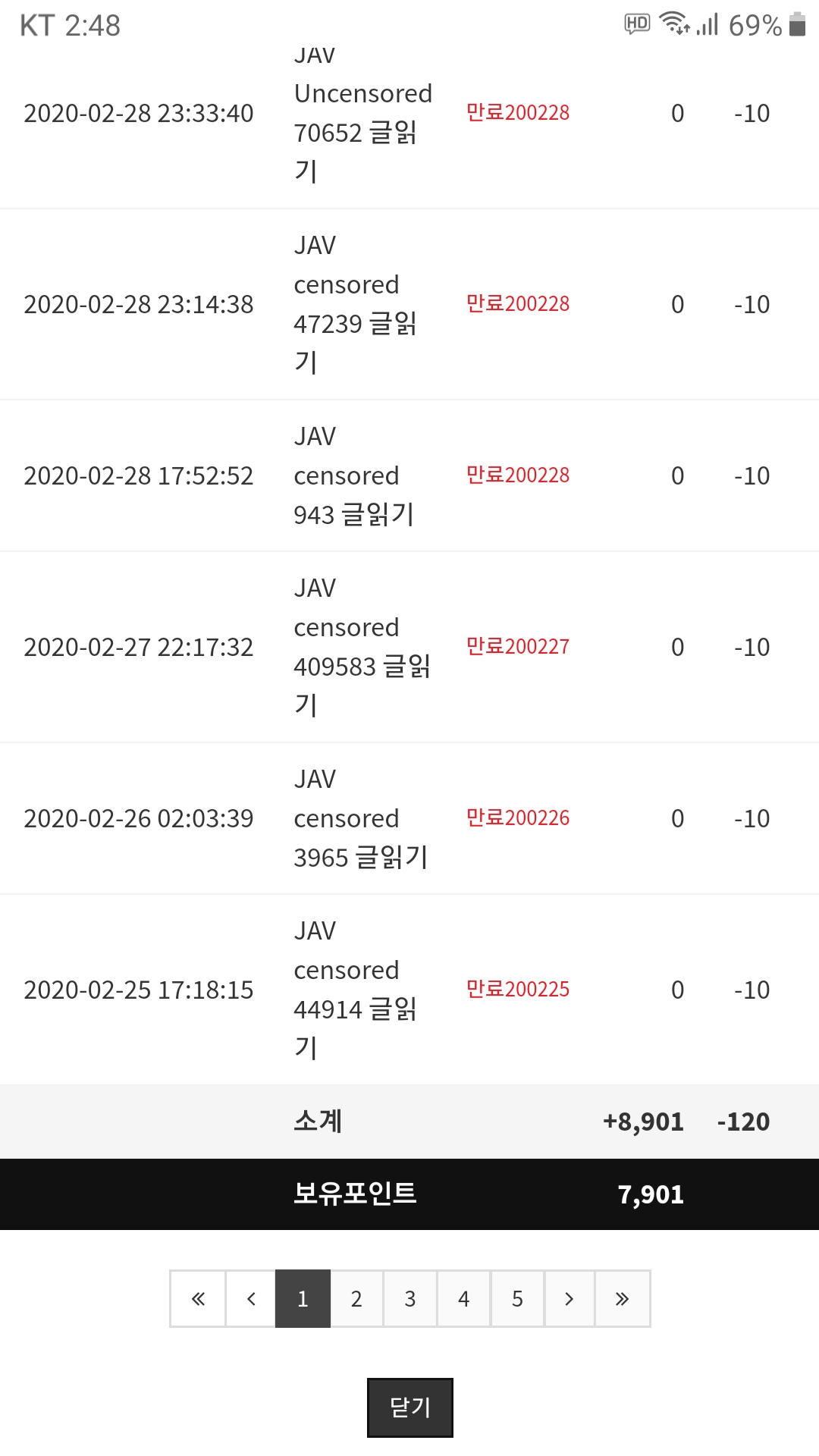Jump to the last page
This screenshot has height=1456, width=819.
pos(623,1298)
